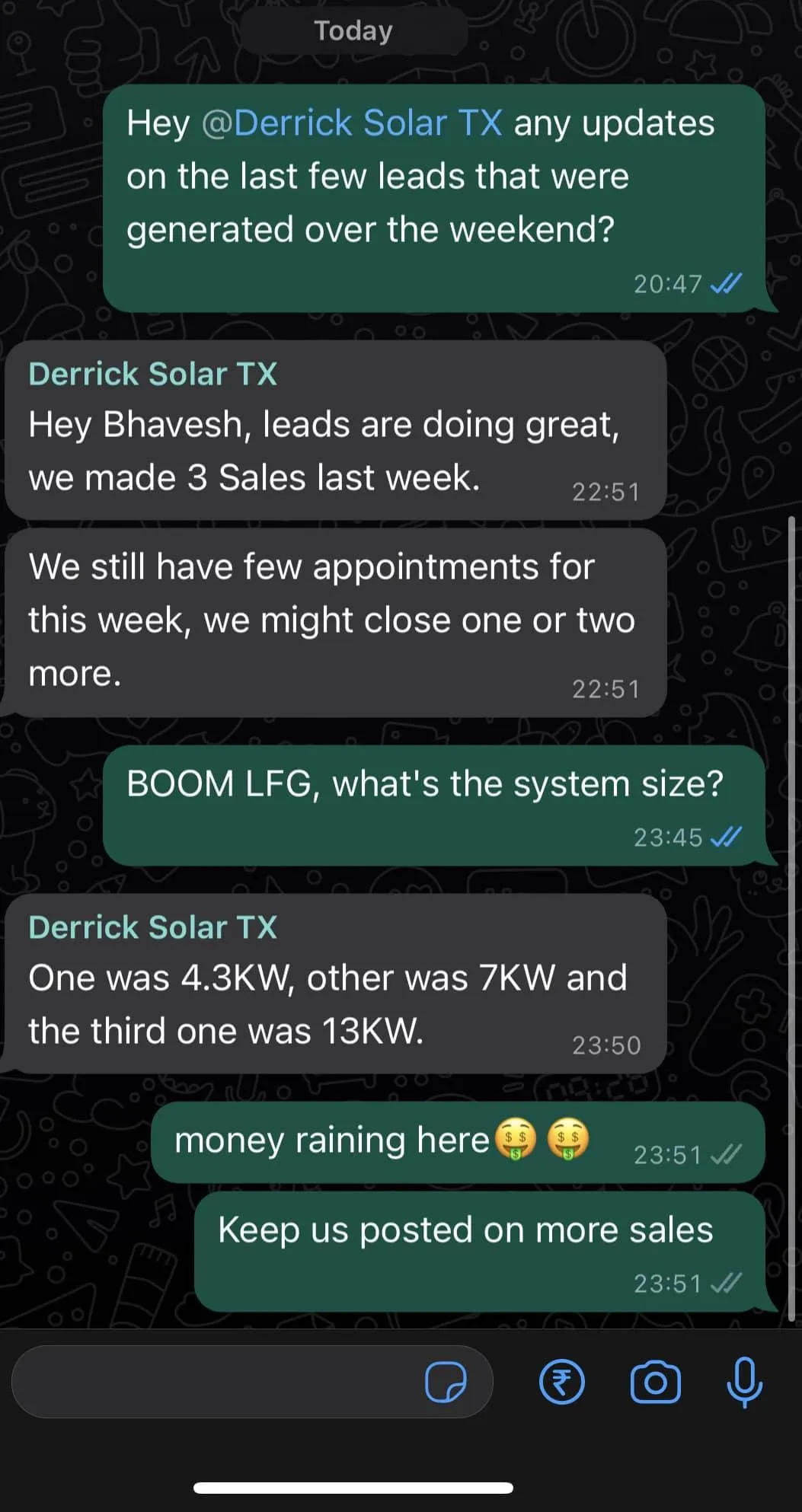
Task: Tap the Derrick Solar TX sender name
Action: coord(152,374)
